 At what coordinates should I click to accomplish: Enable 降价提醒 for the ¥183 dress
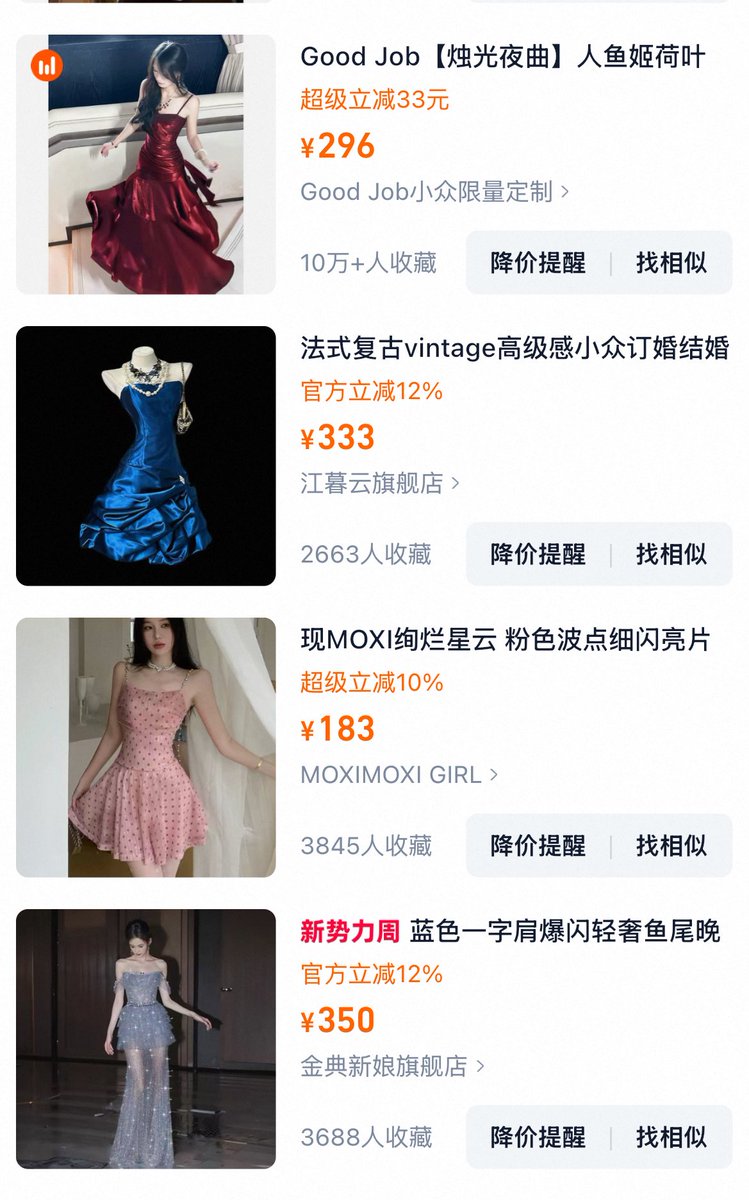coord(538,846)
